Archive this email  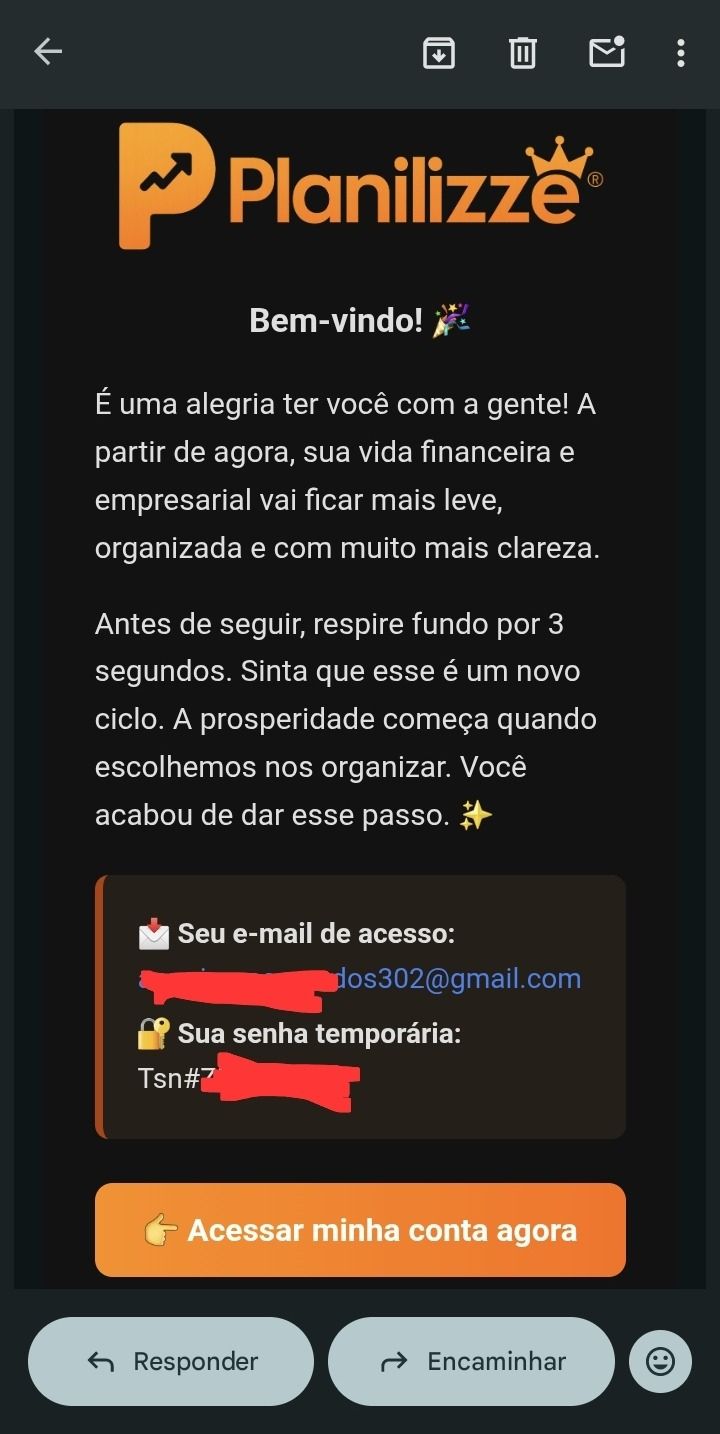(x=439, y=53)
